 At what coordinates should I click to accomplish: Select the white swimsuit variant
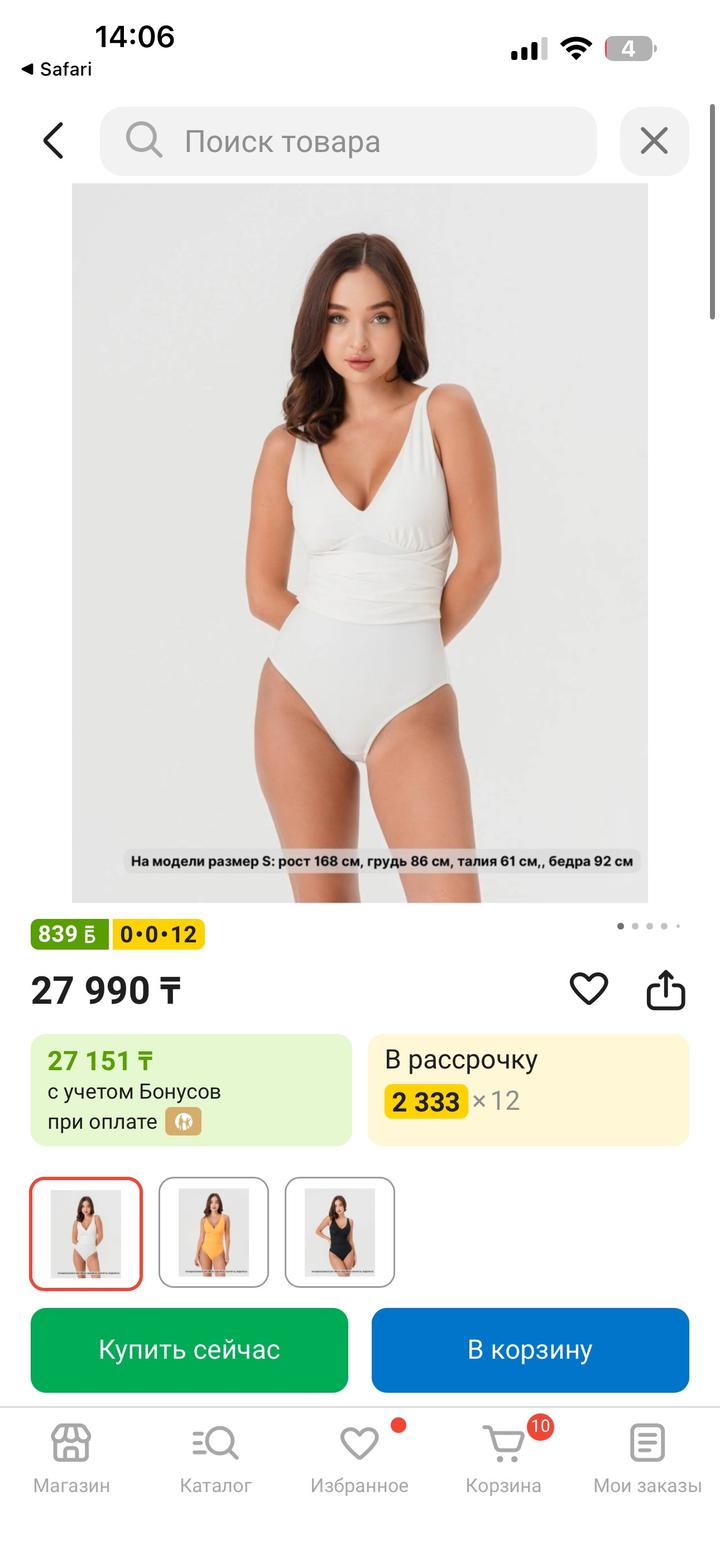(x=86, y=1233)
